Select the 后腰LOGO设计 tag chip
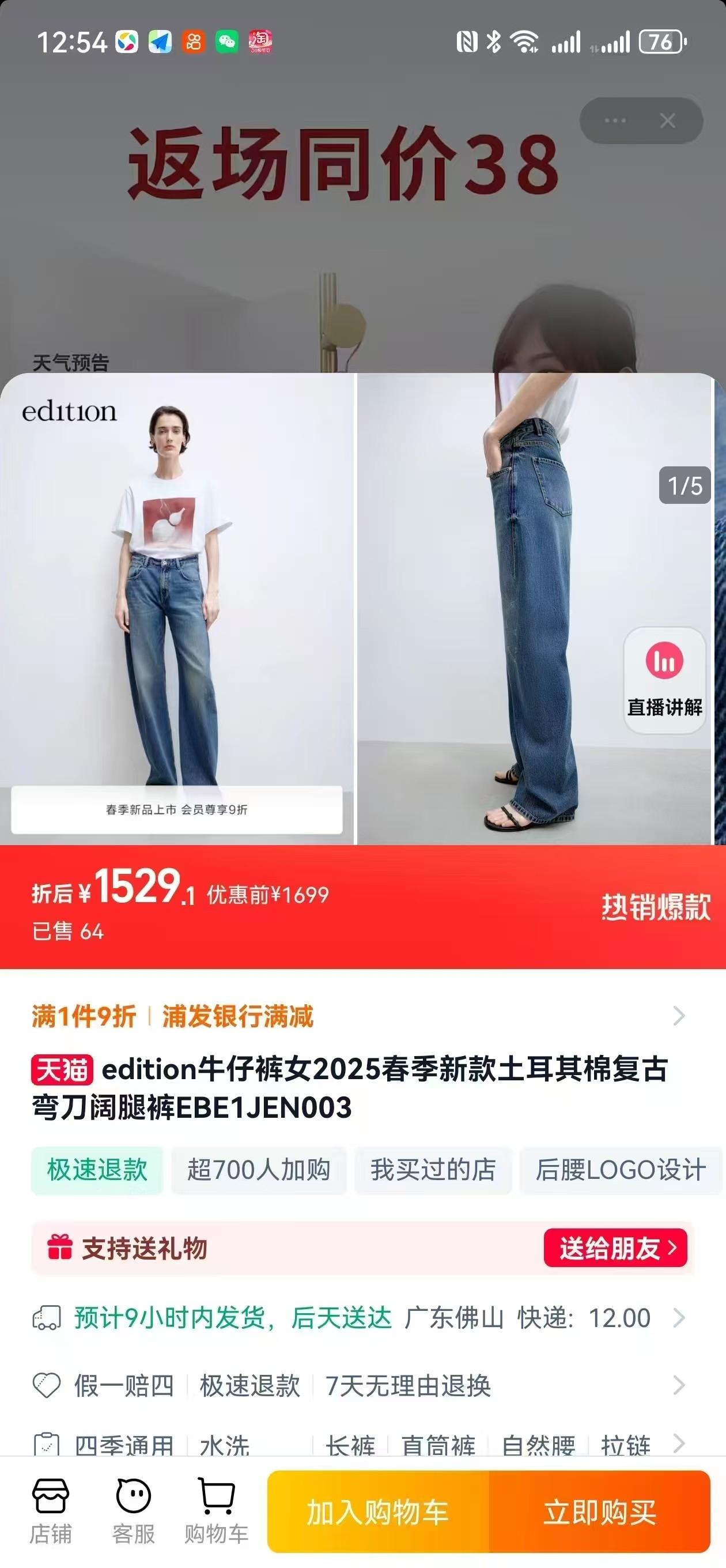The width and height of the screenshot is (726, 1568). (x=620, y=1170)
